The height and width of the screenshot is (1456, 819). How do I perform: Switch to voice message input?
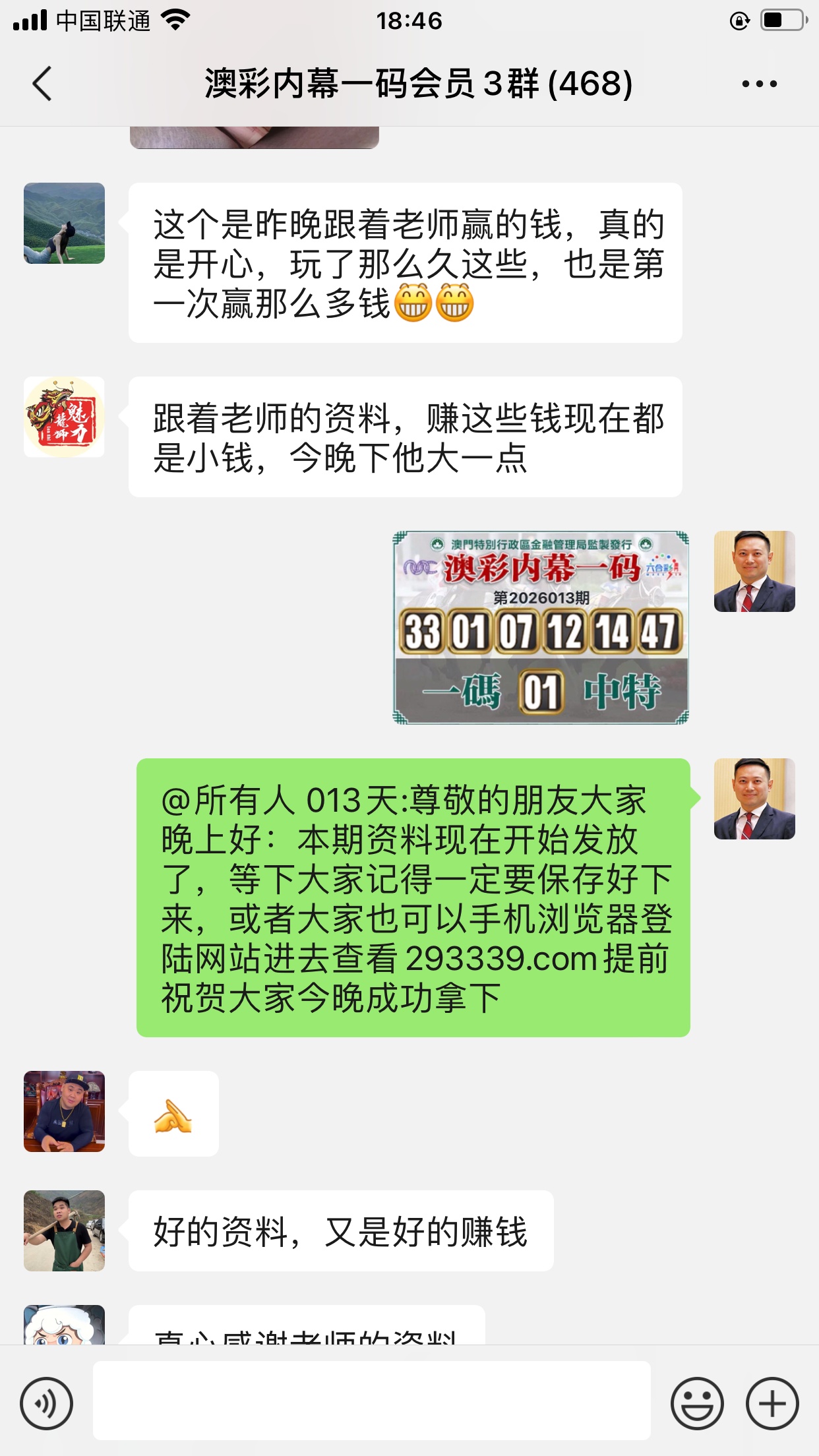46,1403
